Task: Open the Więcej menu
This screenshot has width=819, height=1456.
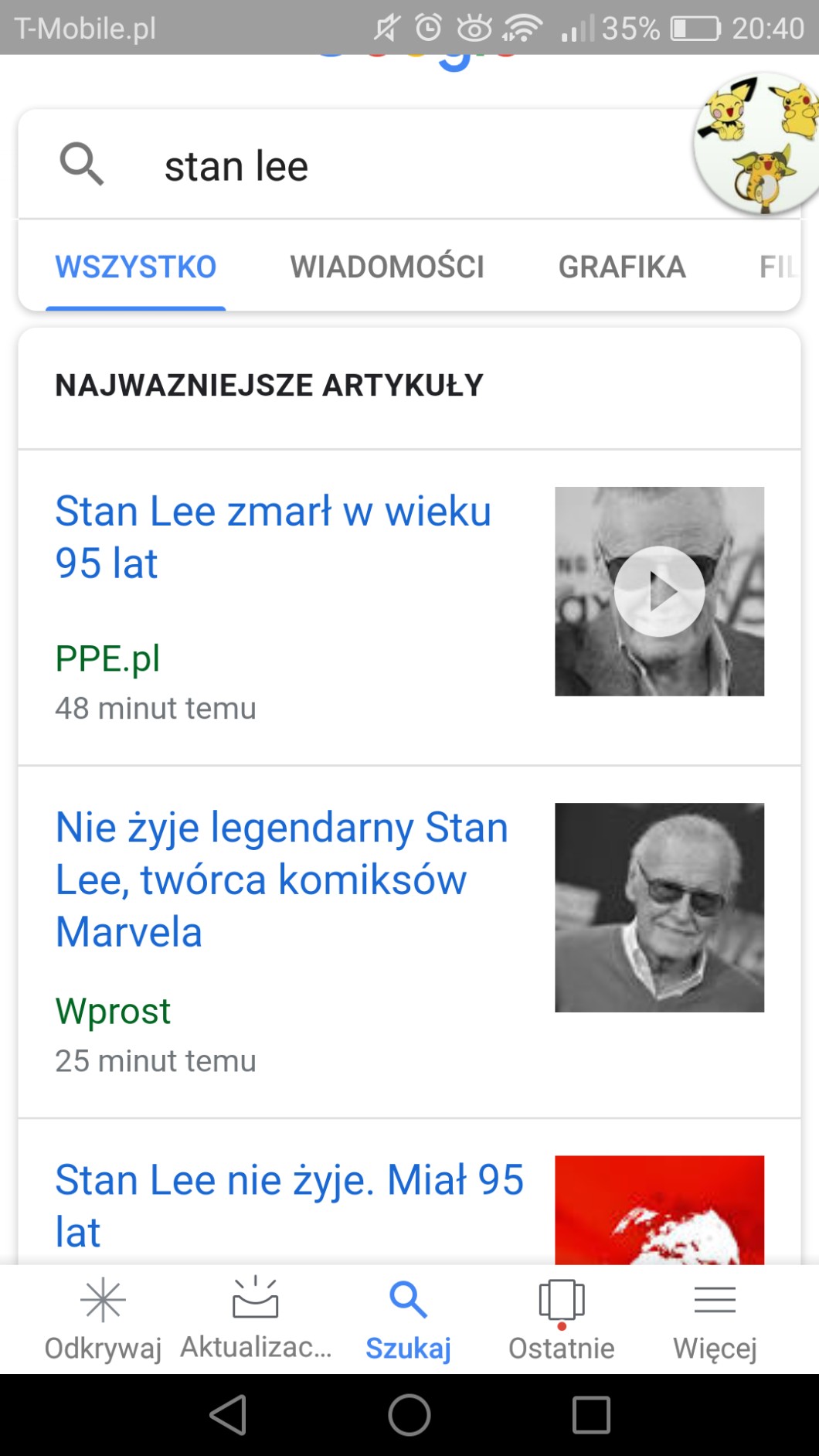Action: (x=715, y=1319)
